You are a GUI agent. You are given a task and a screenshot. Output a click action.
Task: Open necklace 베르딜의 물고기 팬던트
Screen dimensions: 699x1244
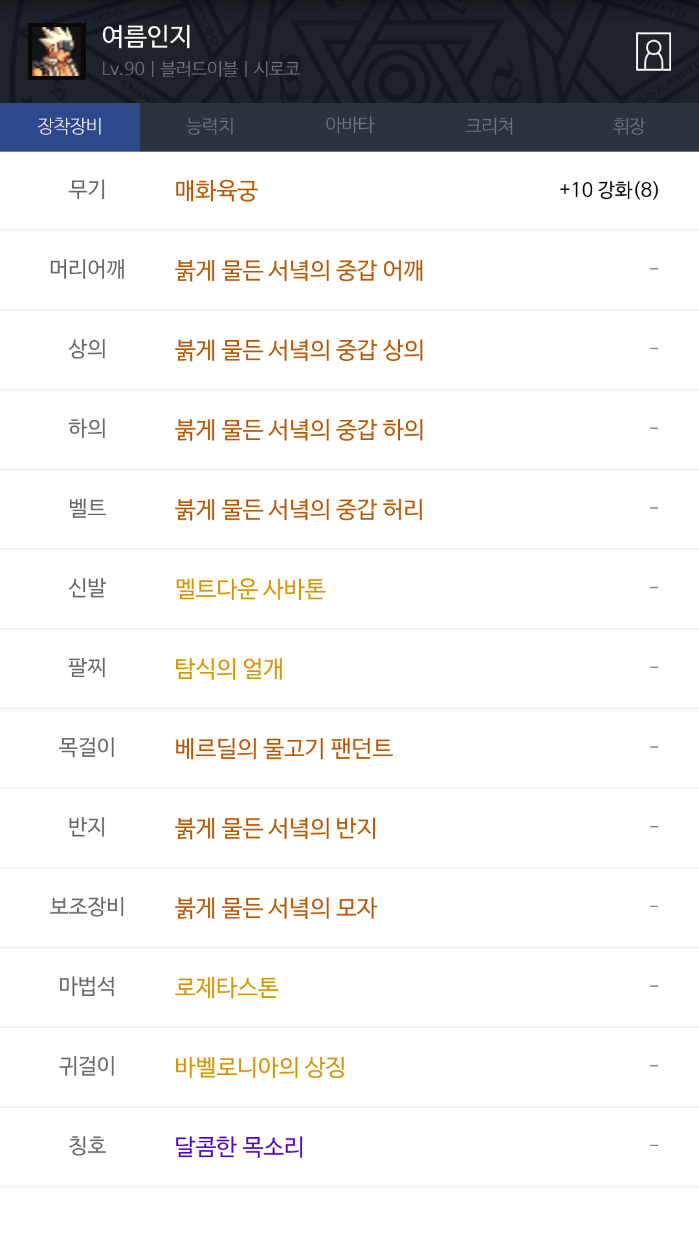click(284, 748)
